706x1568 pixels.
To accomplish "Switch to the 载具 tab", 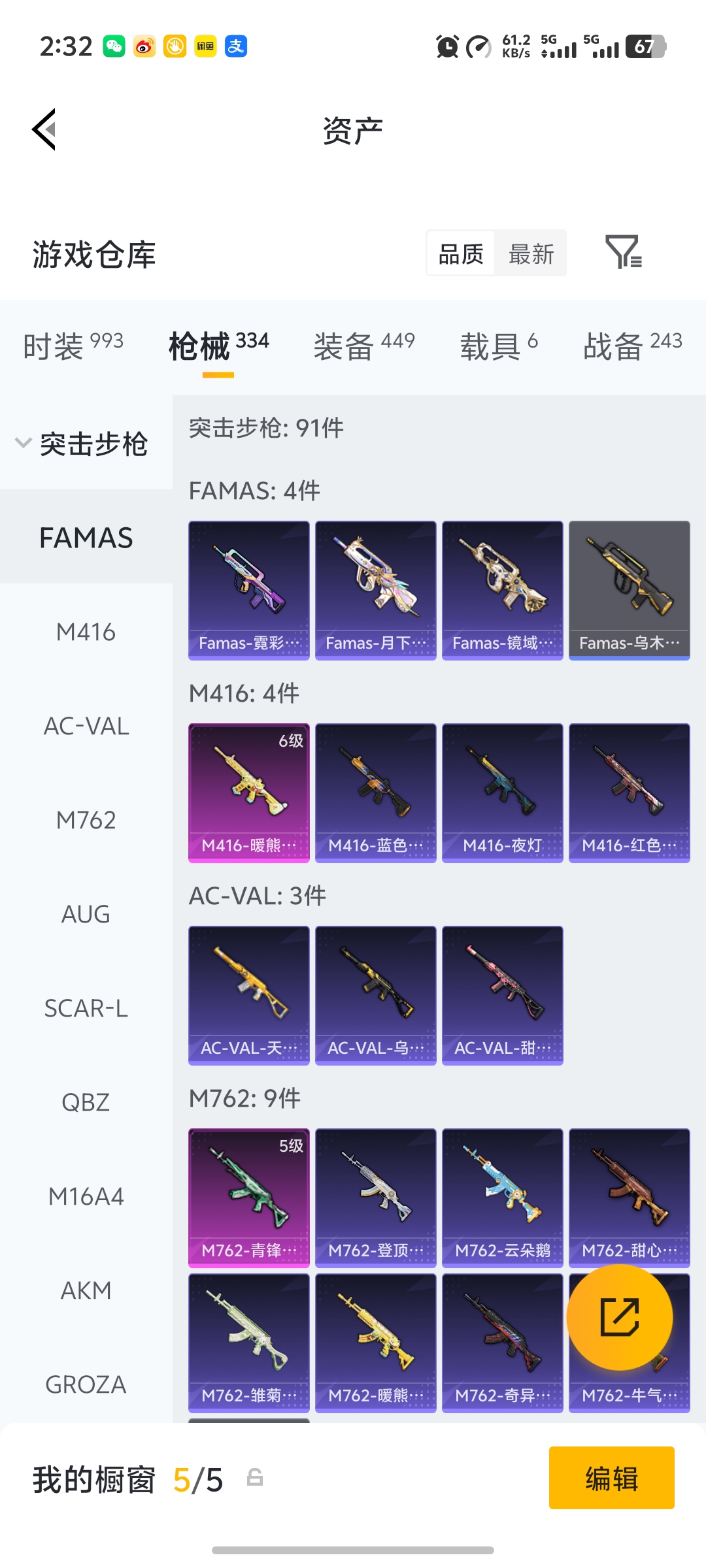I will coord(498,346).
